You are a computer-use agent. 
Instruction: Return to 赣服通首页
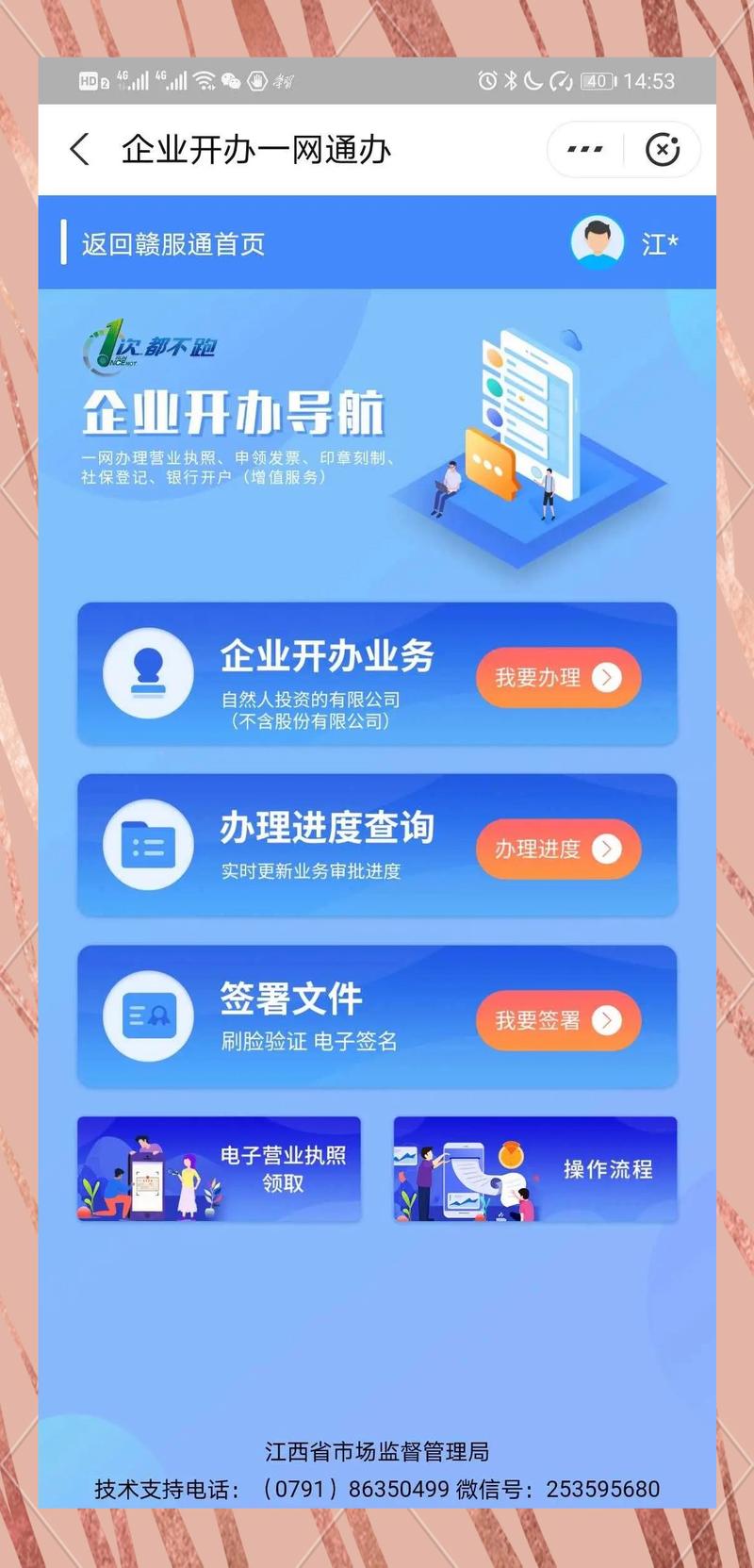point(172,244)
